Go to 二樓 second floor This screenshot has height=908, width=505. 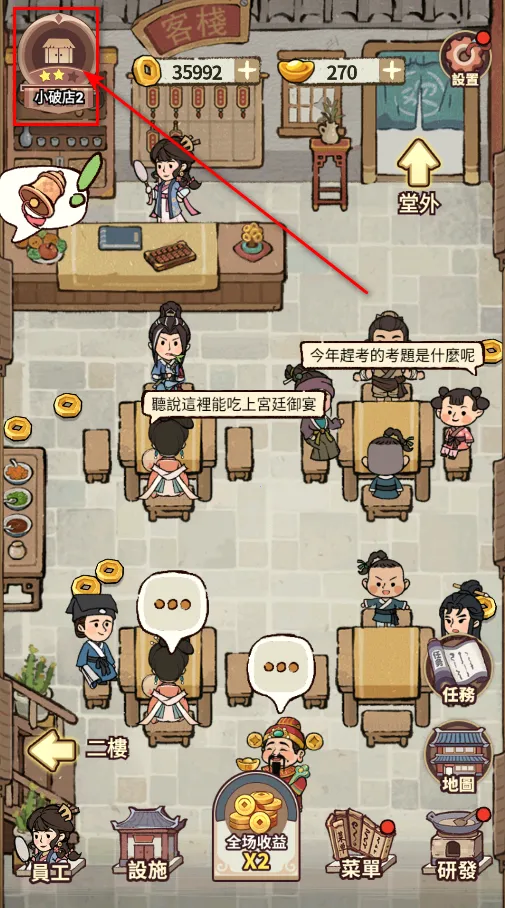click(76, 749)
